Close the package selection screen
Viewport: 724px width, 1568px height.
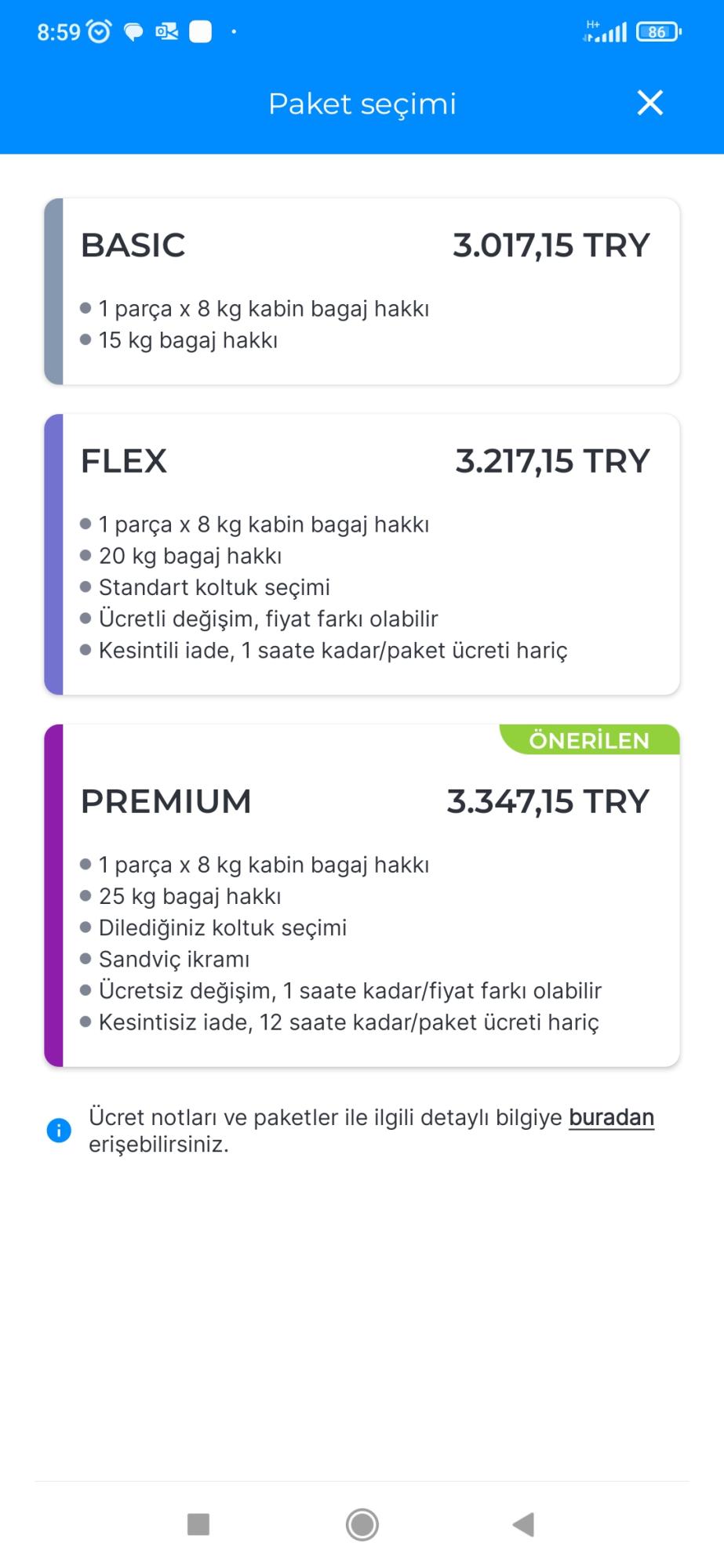649,103
